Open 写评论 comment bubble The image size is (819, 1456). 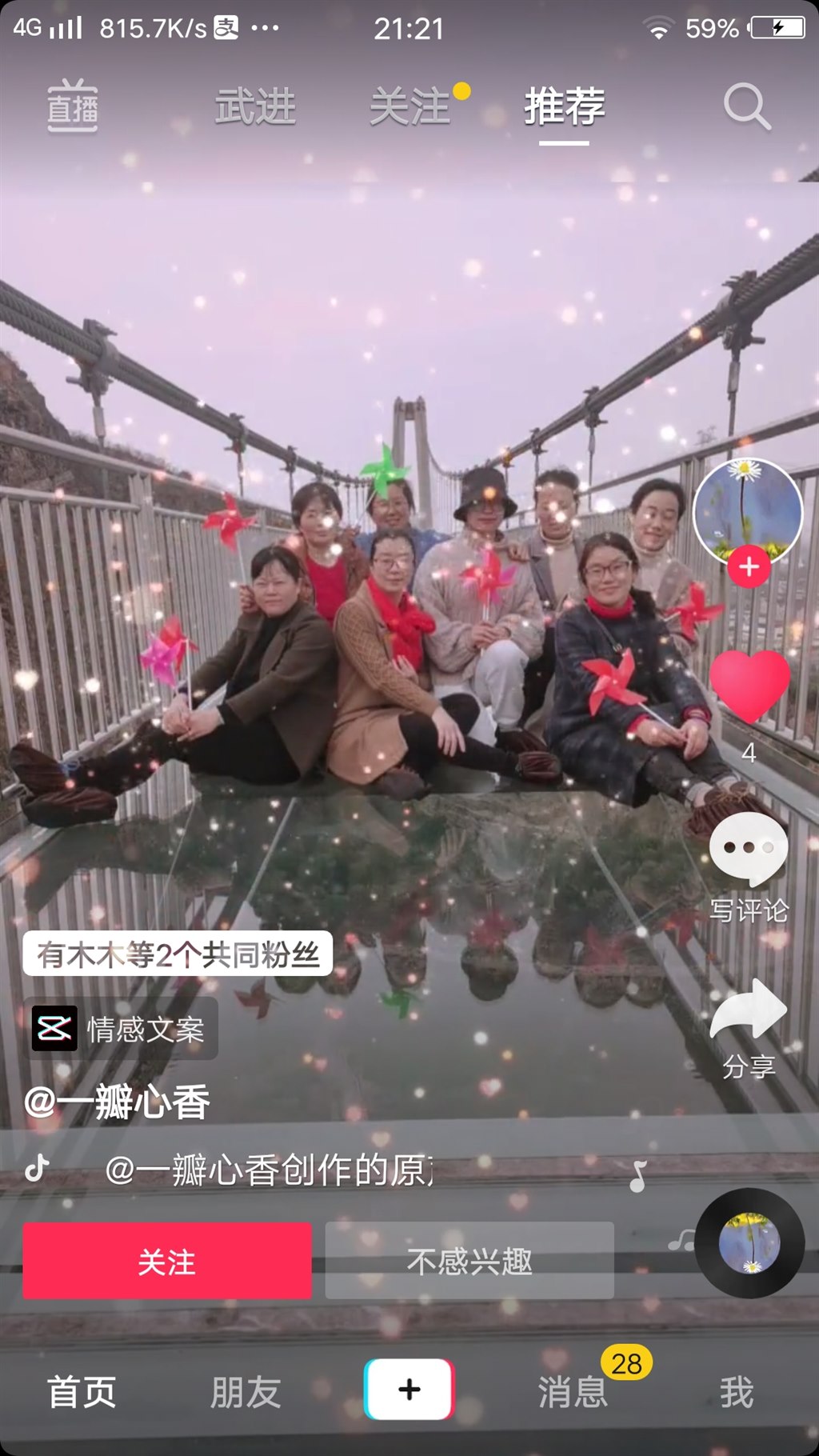click(749, 850)
